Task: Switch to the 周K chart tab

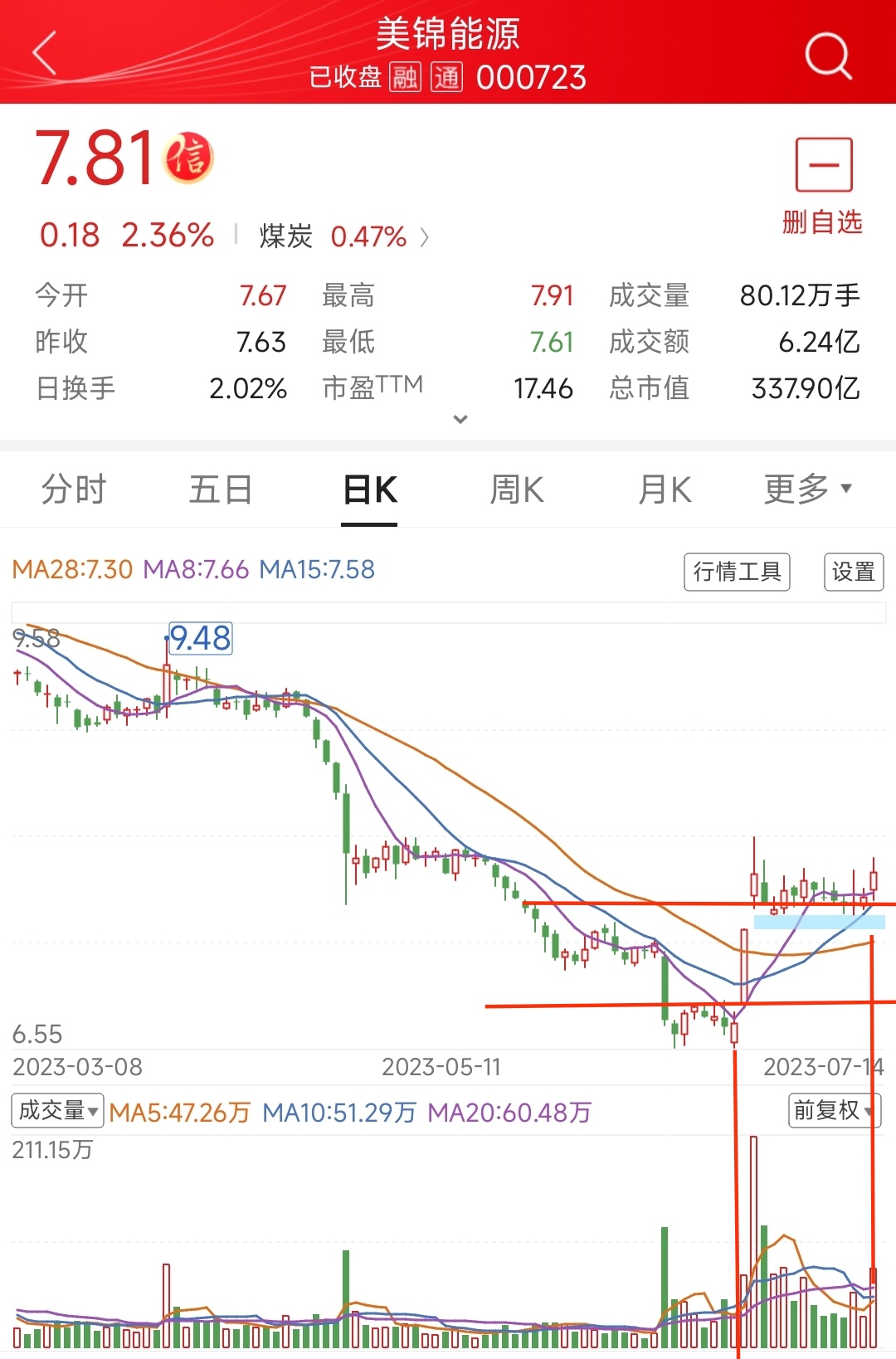Action: (517, 490)
